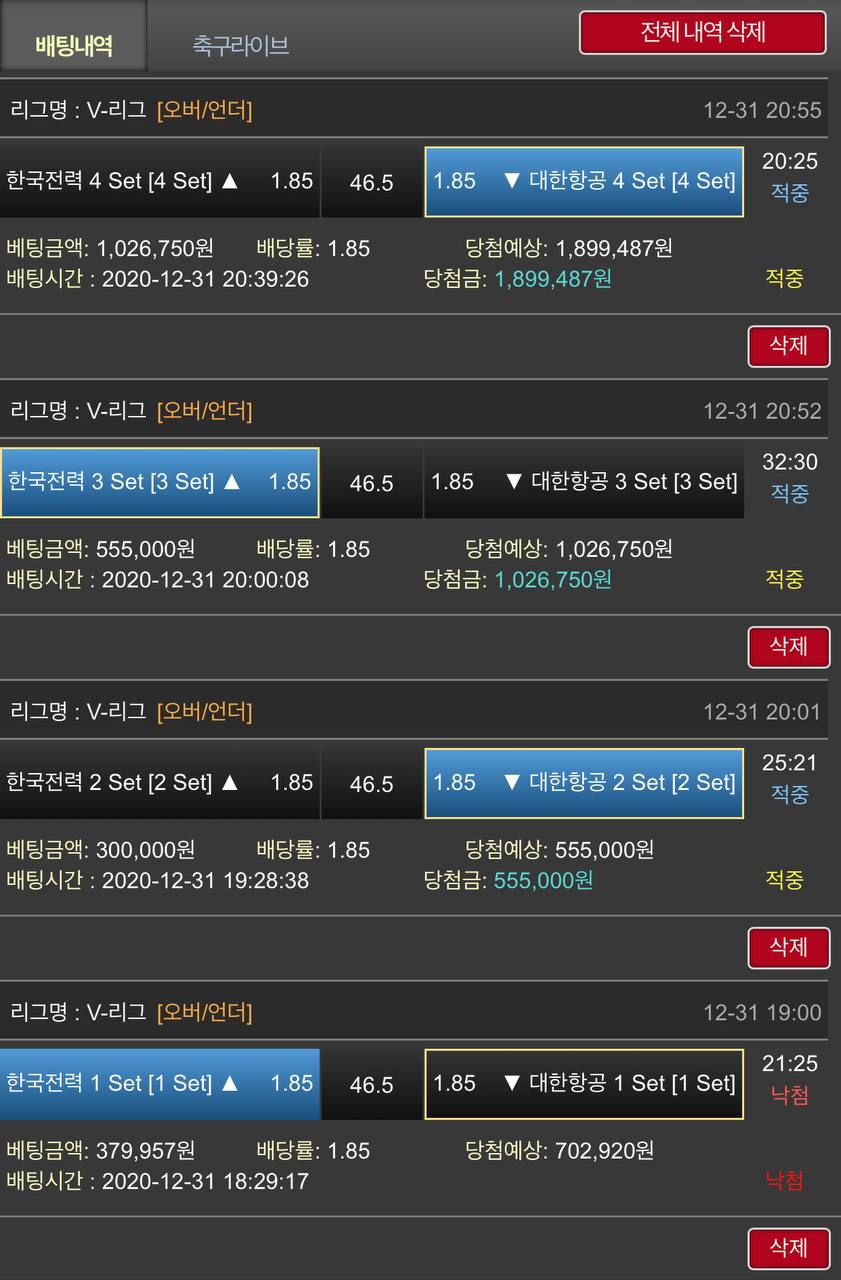Delete the 3 Set bet record
Image resolution: width=841 pixels, height=1280 pixels.
788,647
